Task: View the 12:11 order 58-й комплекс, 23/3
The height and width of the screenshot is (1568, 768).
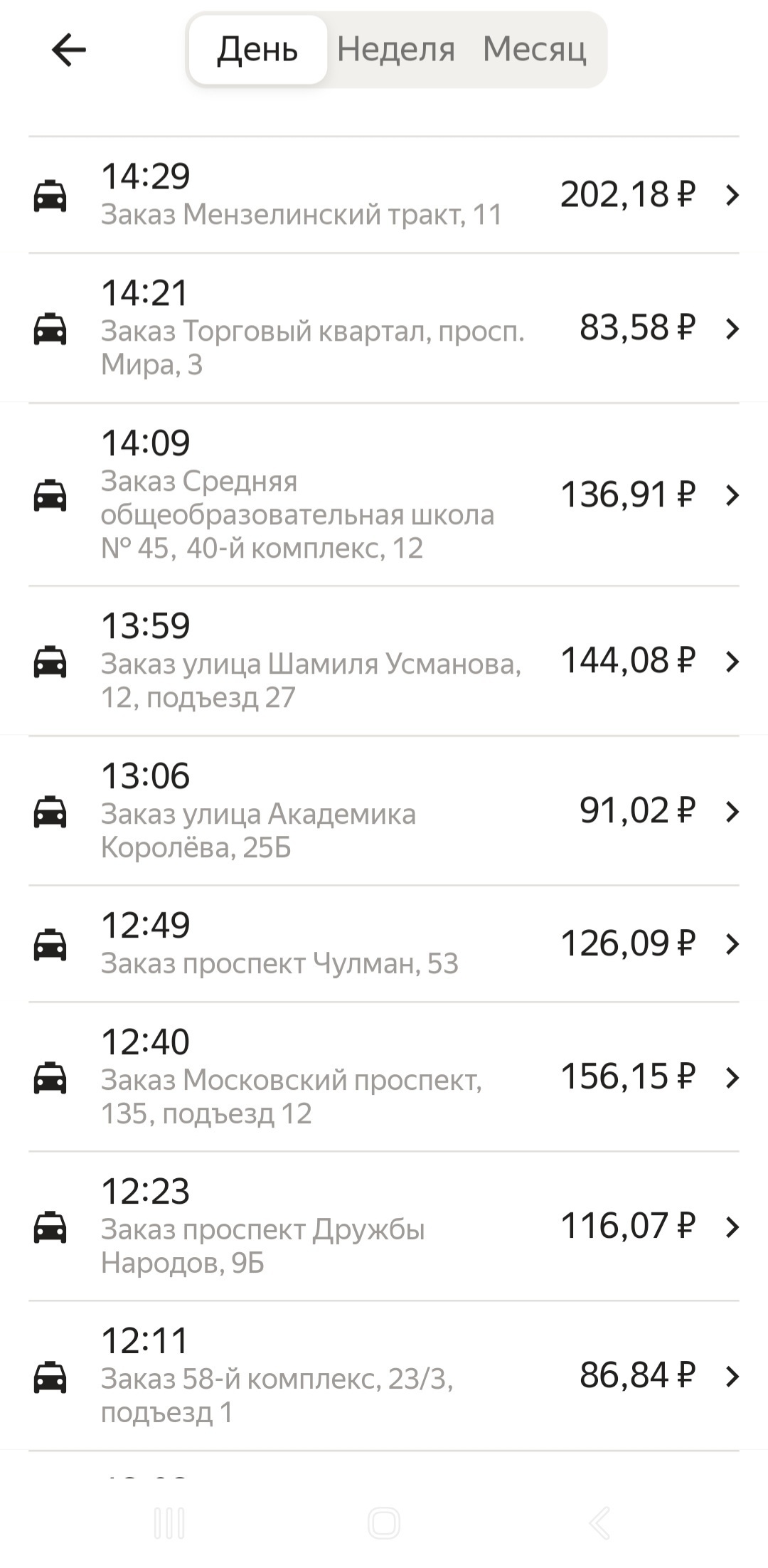Action: coord(384,1376)
